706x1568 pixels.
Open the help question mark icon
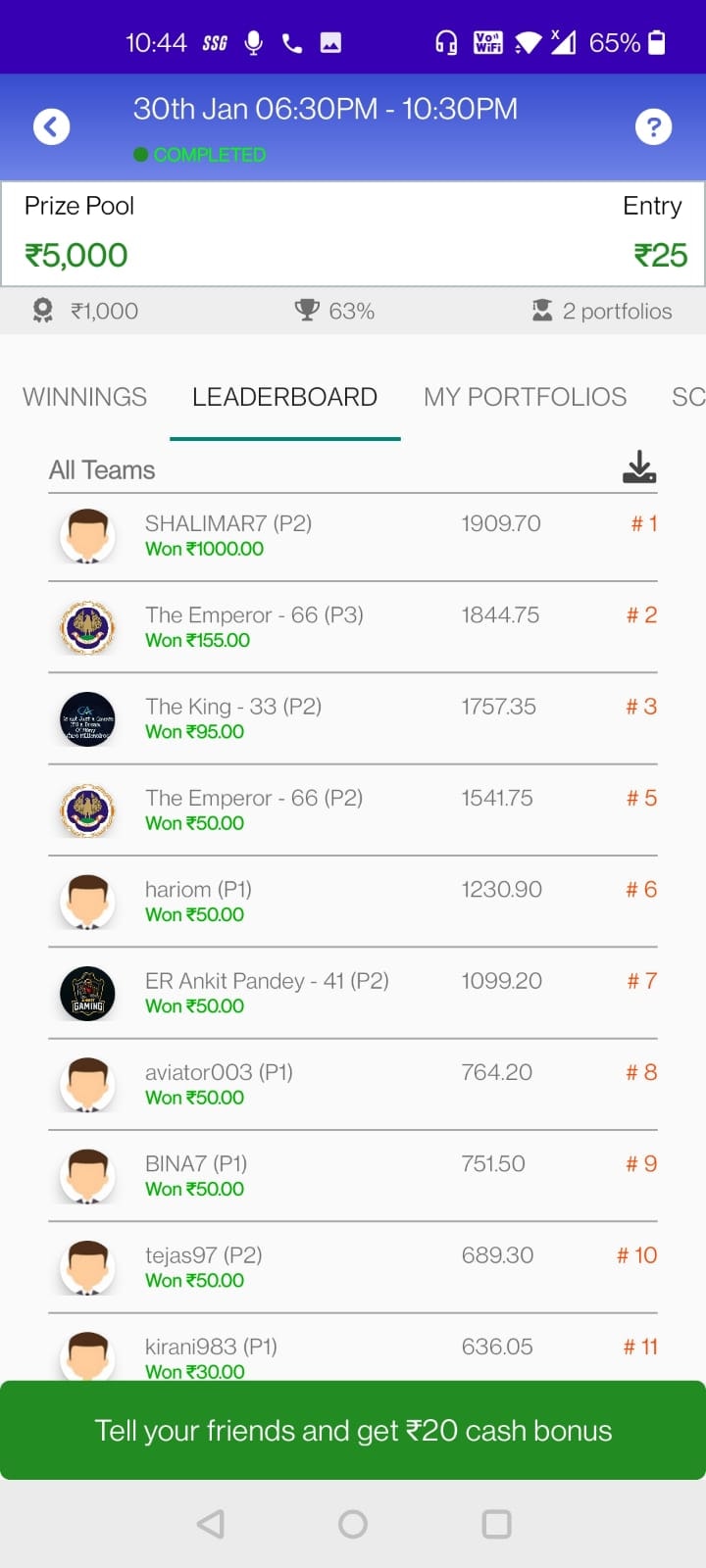click(653, 126)
